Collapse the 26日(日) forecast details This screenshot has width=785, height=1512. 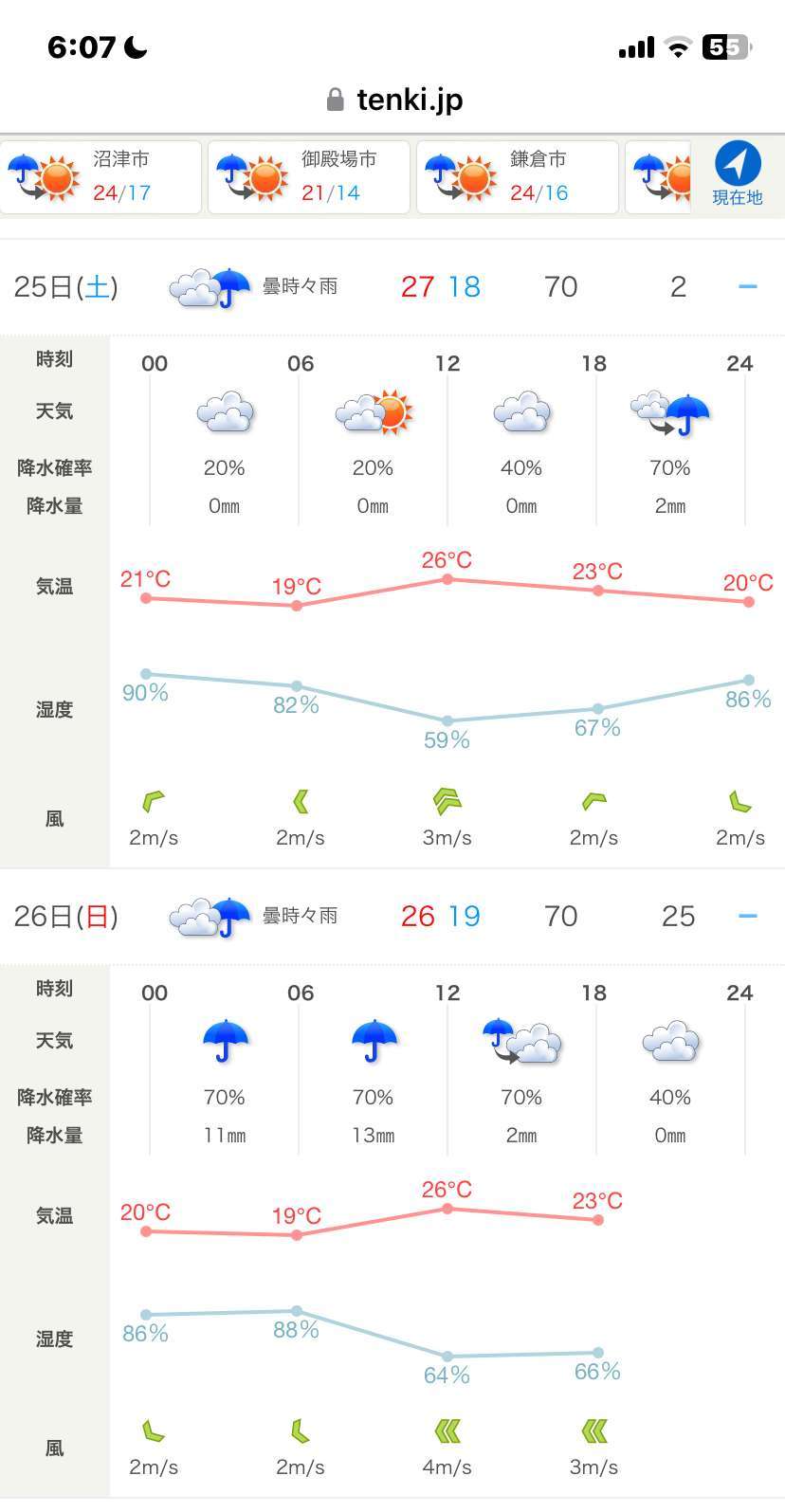pos(747,916)
